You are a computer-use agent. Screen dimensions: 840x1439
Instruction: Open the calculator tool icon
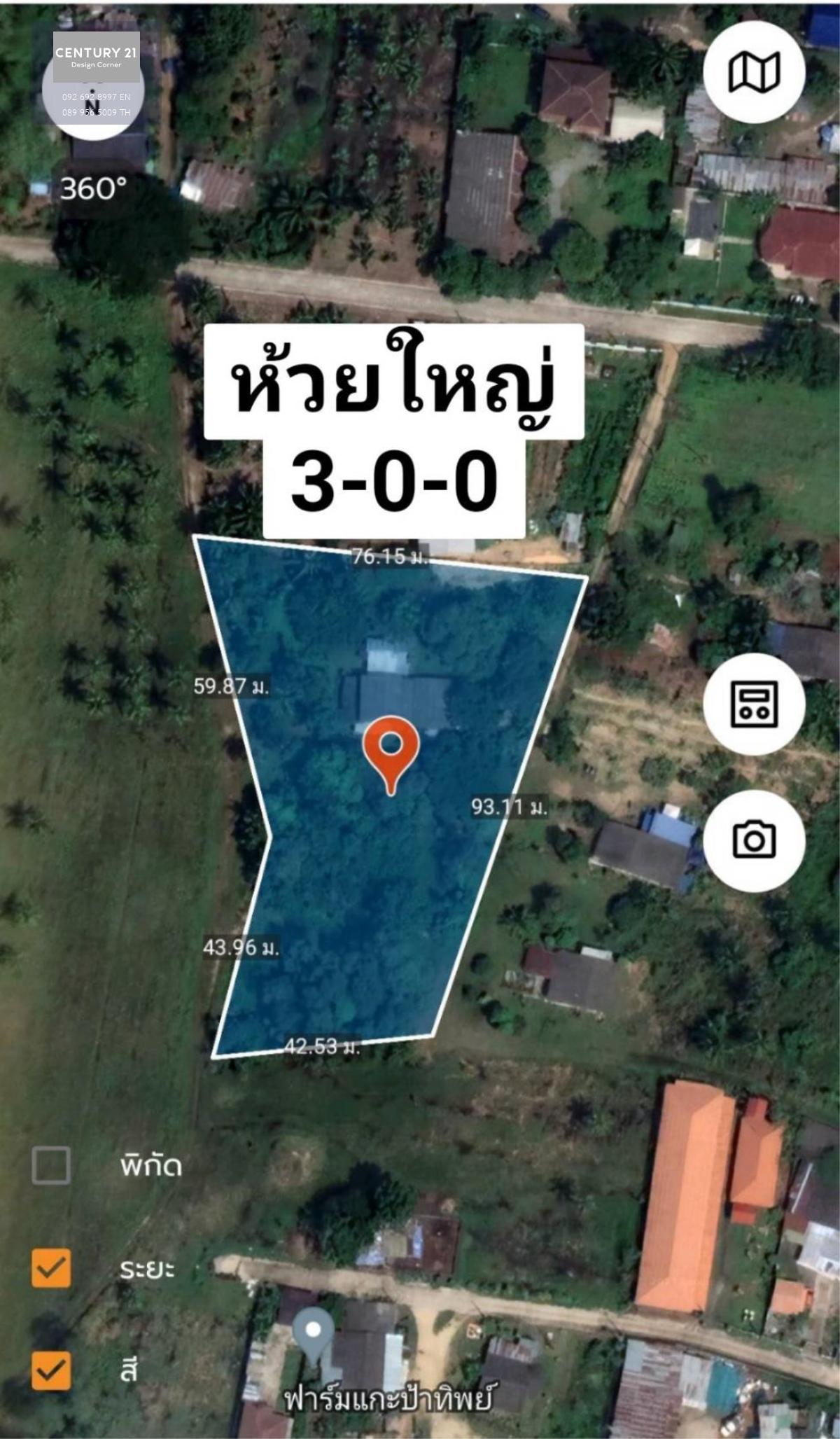click(754, 704)
